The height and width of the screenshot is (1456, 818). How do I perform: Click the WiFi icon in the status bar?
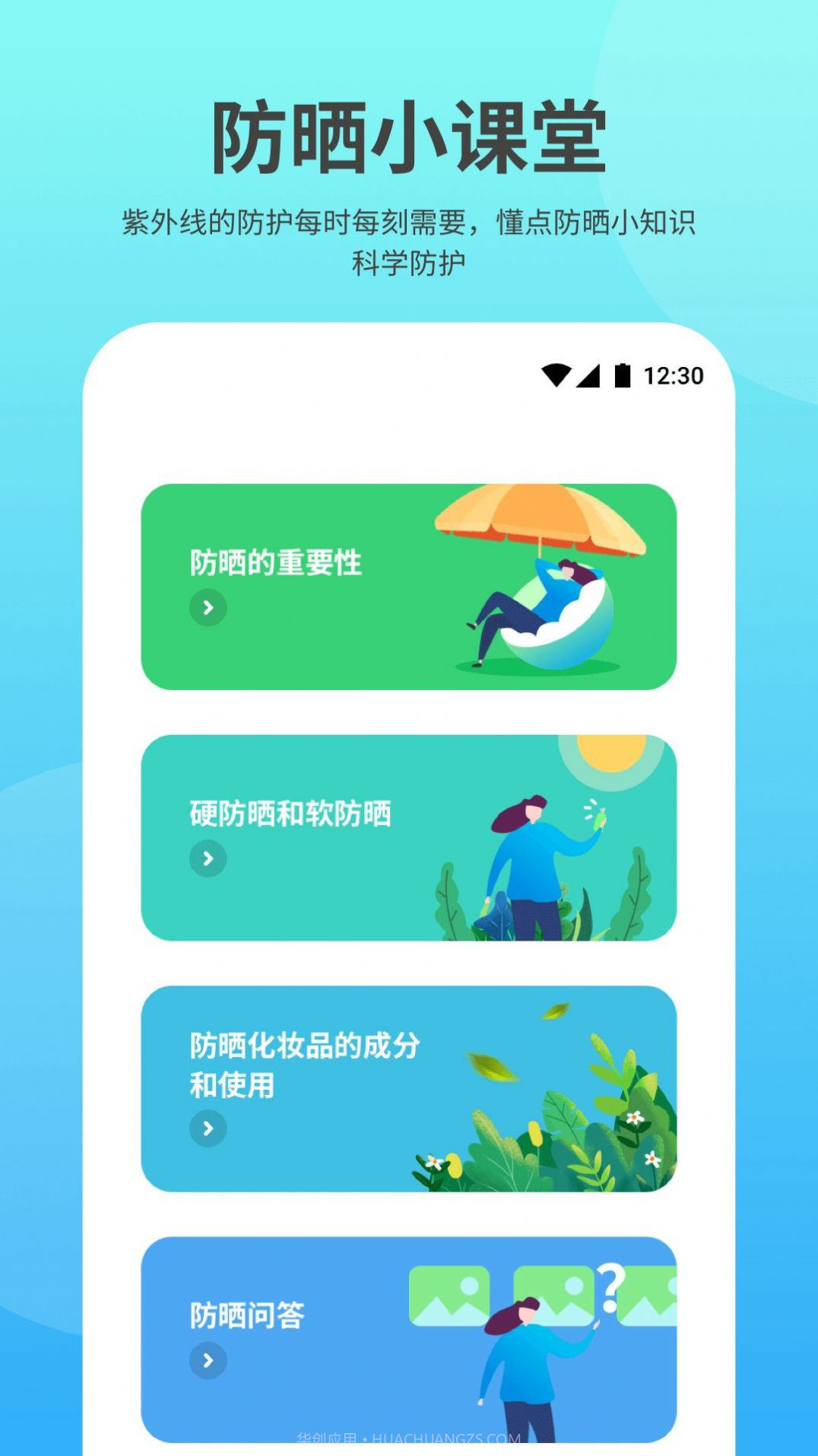click(554, 374)
